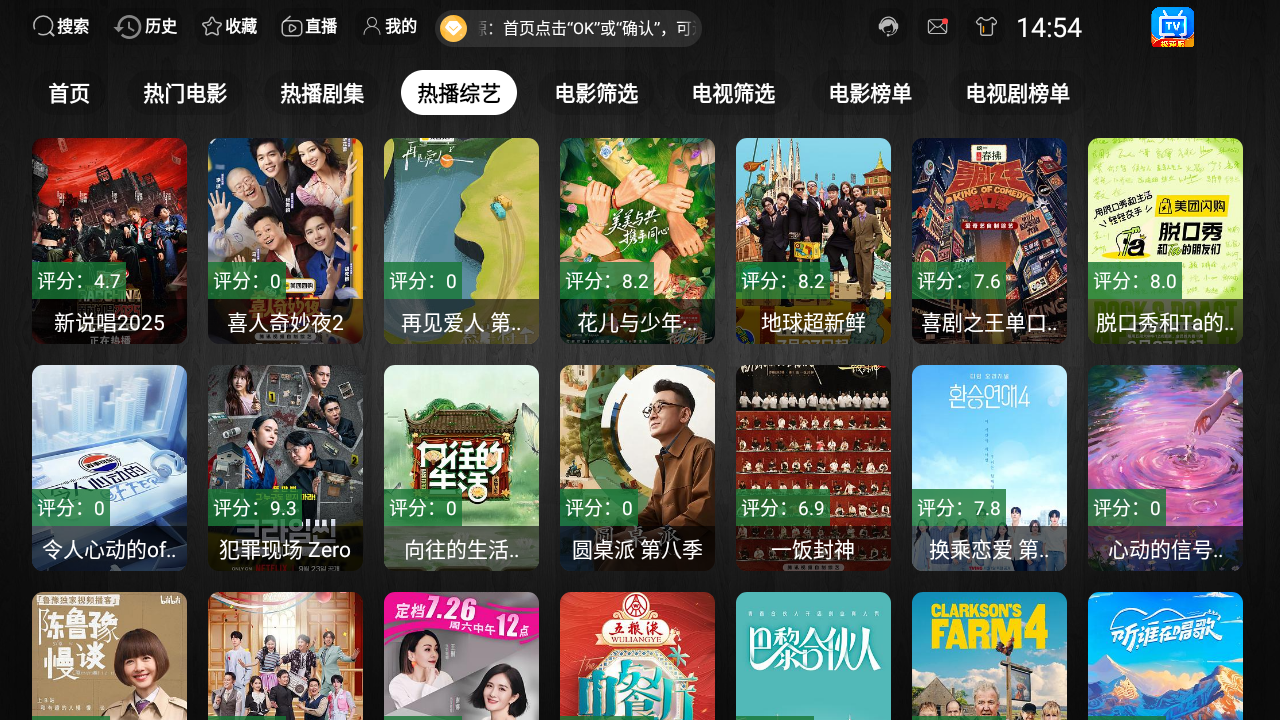The image size is (1280, 720).
Task: Open the 搜索 search button
Action: click(x=61, y=27)
